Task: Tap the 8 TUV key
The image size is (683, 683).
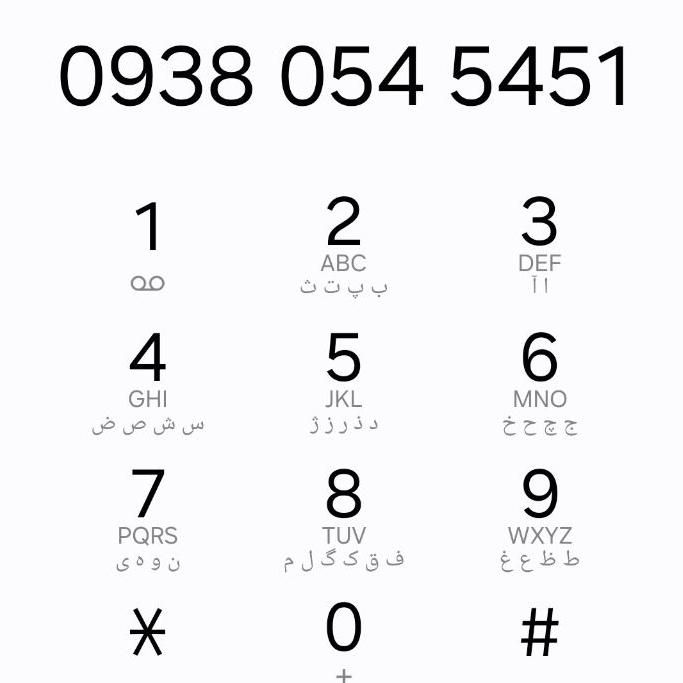Action: [343, 515]
